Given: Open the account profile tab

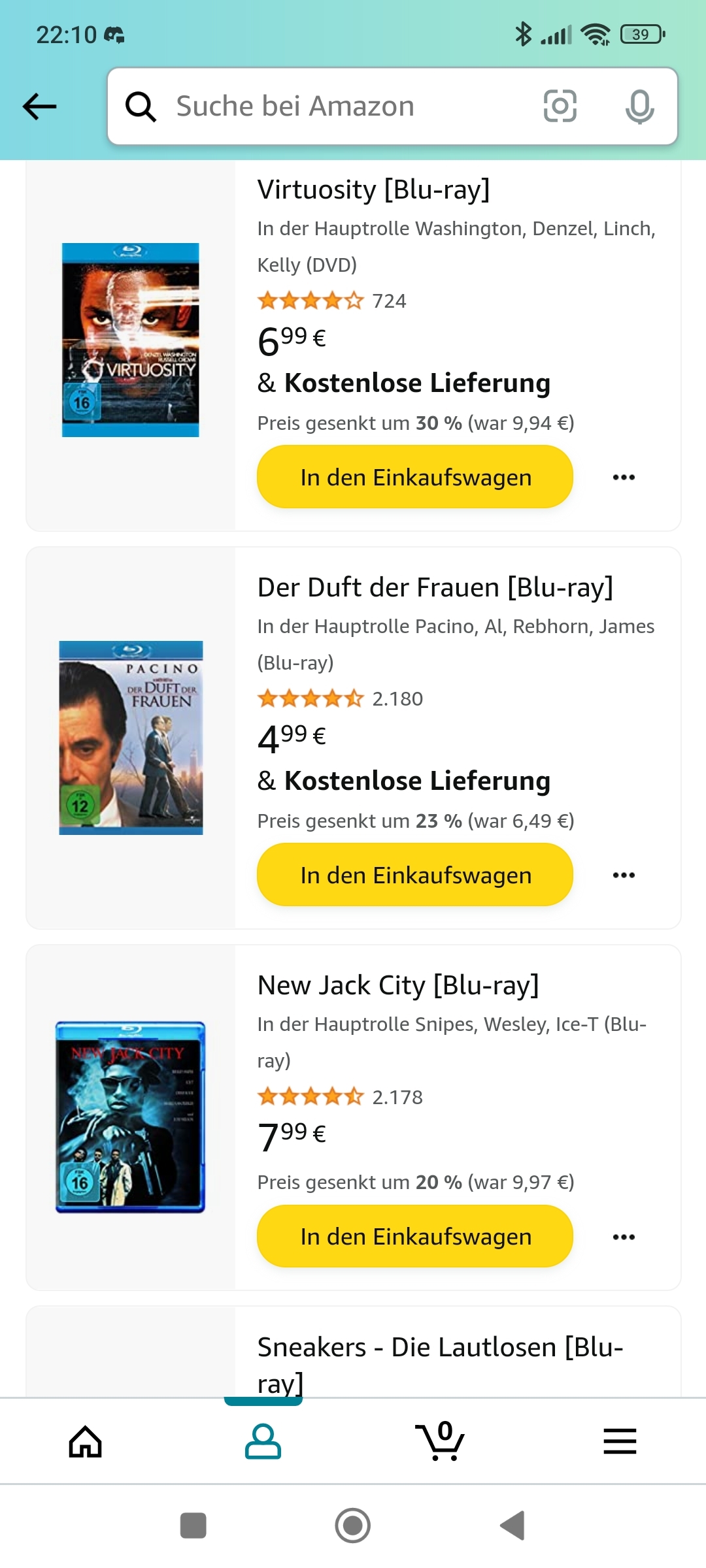Looking at the screenshot, I should [263, 1442].
